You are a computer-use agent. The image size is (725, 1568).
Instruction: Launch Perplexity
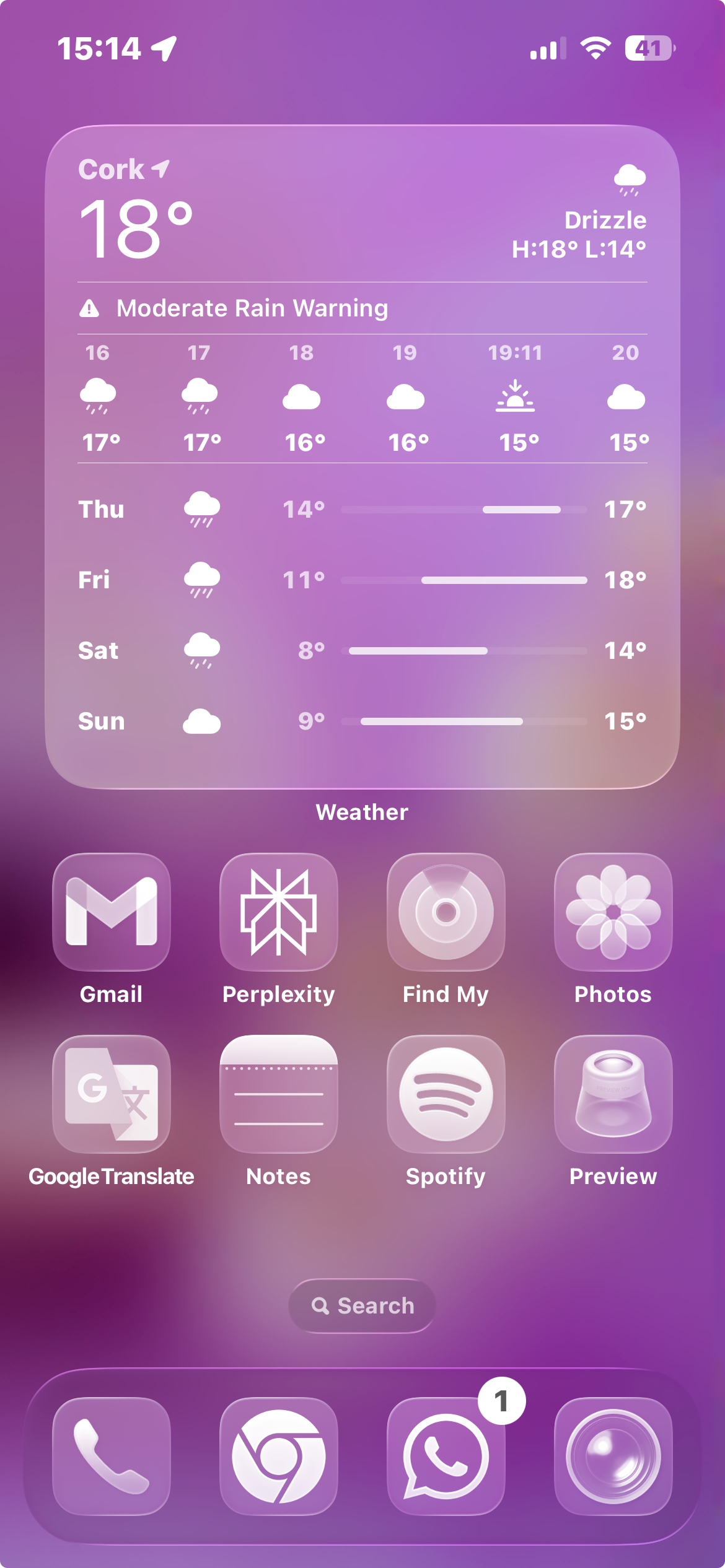[x=279, y=912]
